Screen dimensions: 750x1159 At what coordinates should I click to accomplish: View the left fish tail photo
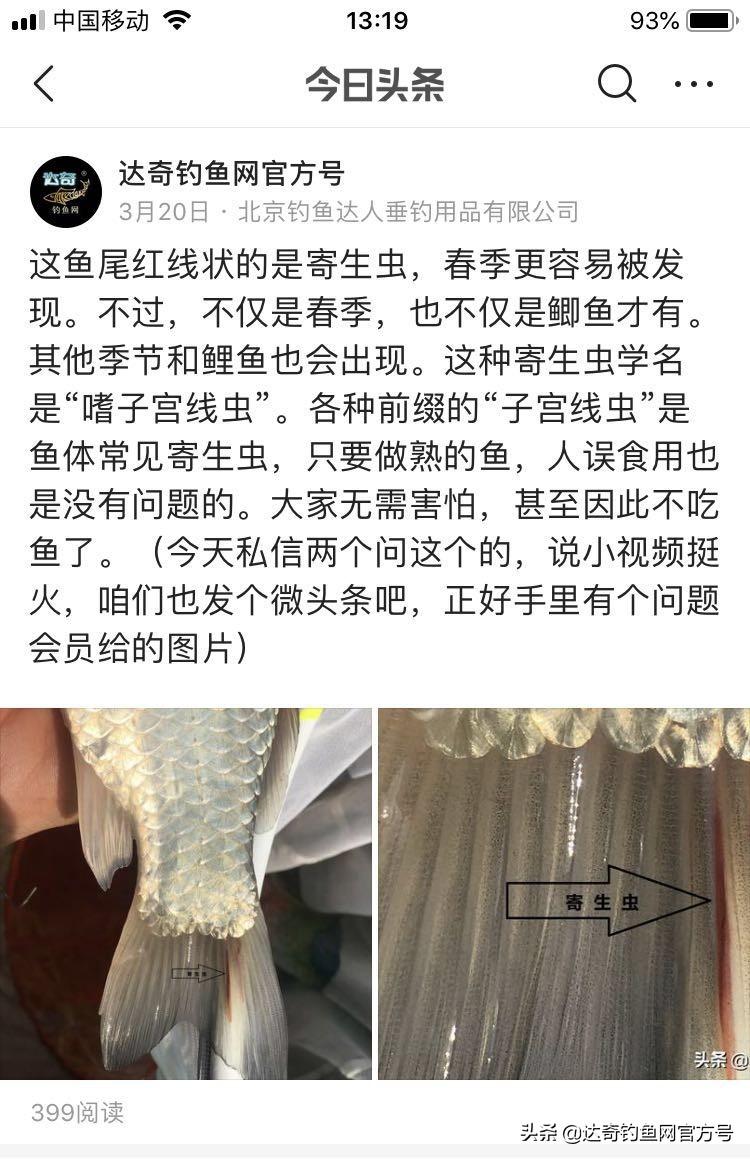coord(186,893)
